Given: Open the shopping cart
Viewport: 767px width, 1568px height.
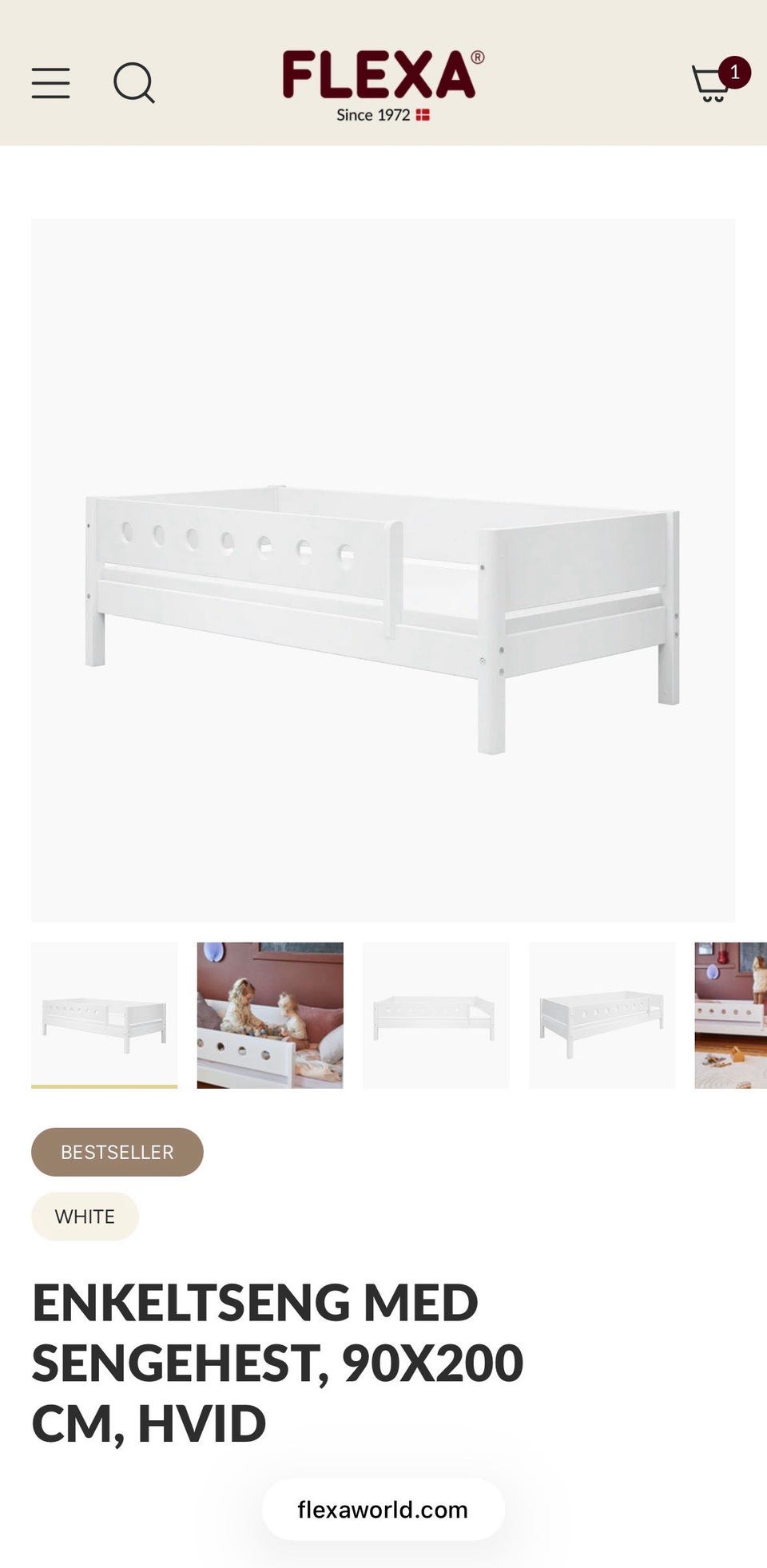Looking at the screenshot, I should (715, 81).
